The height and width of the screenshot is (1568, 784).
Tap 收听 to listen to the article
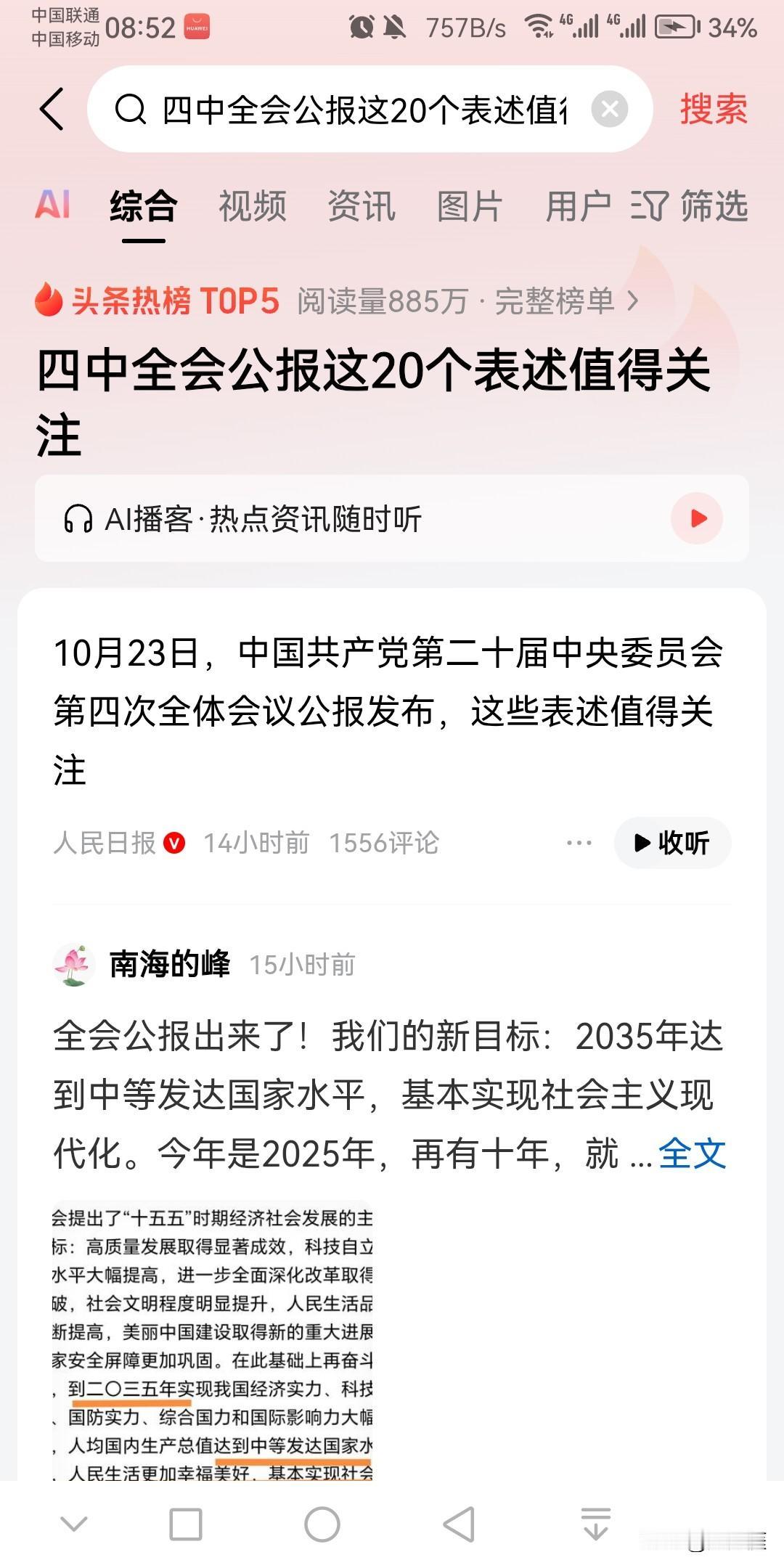(672, 843)
